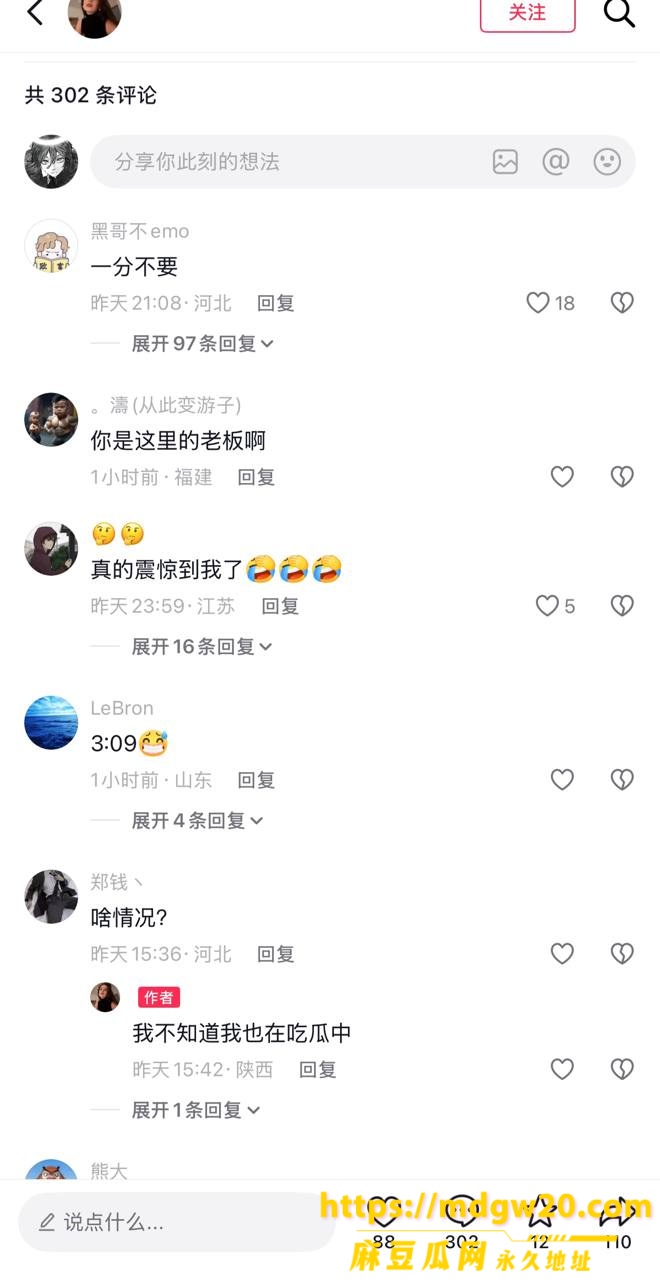Go back with the top-left arrow
Viewport: 660px width, 1280px height.
click(35, 13)
